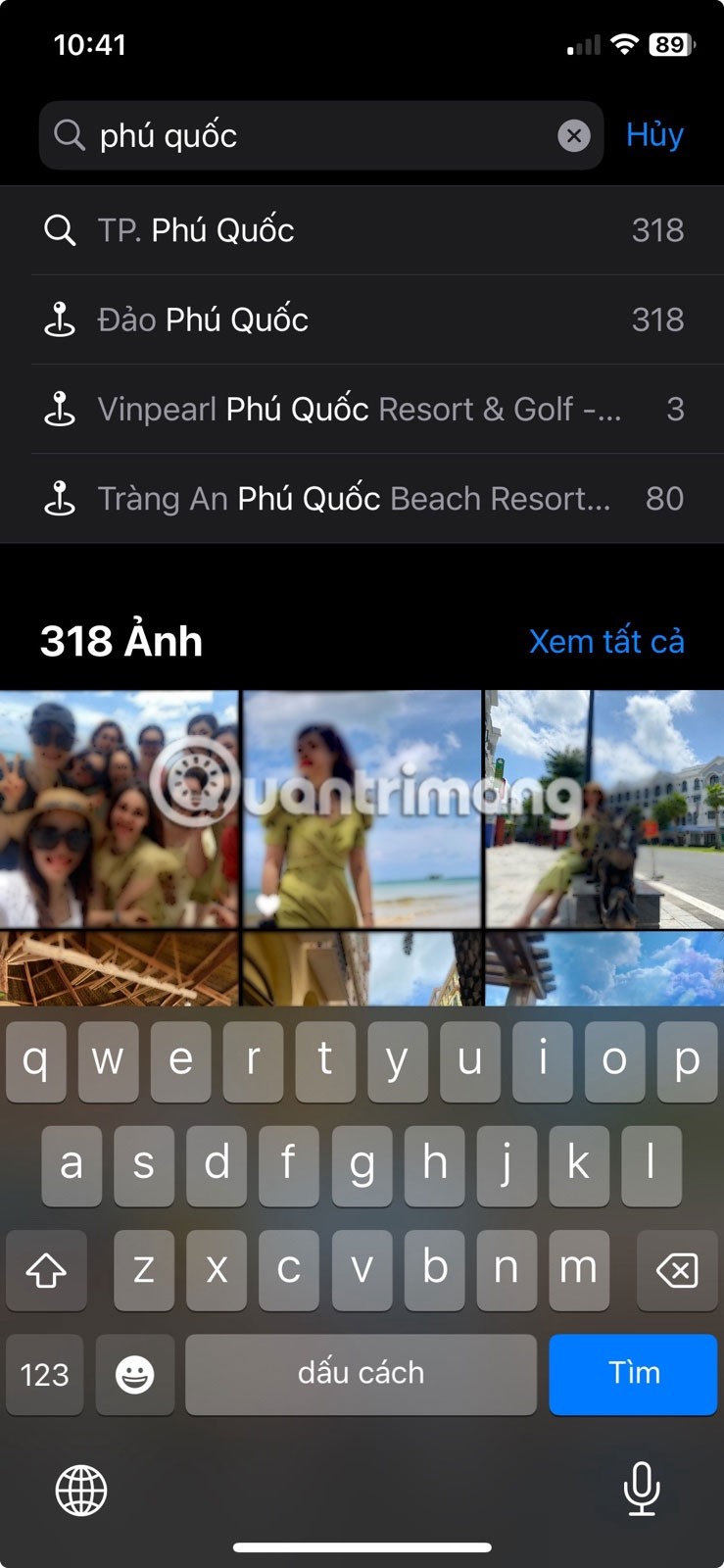Open the group selfie photo thumbnail
Image resolution: width=724 pixels, height=1568 pixels.
click(x=119, y=808)
